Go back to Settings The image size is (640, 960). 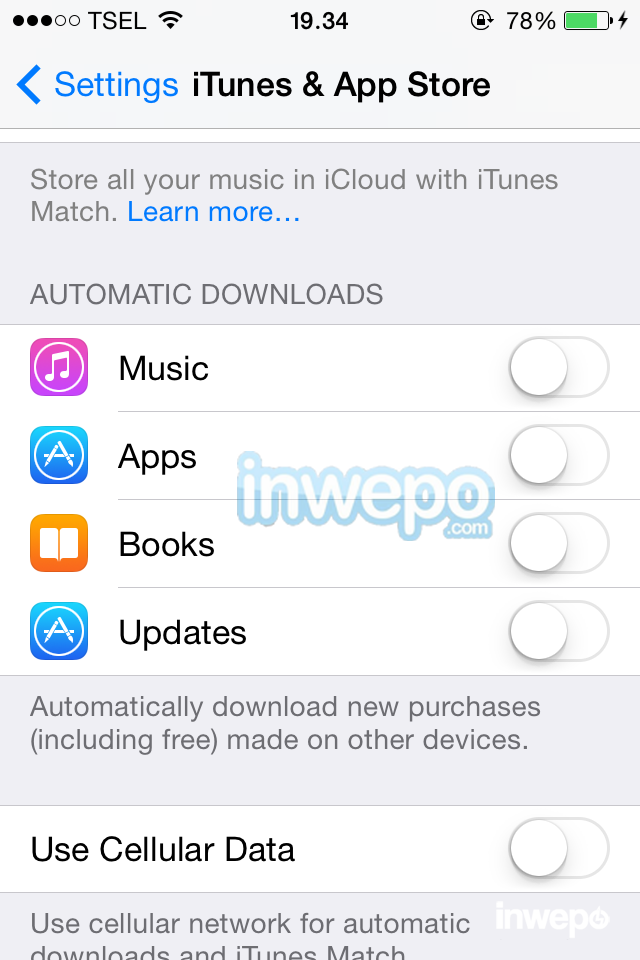[x=97, y=85]
